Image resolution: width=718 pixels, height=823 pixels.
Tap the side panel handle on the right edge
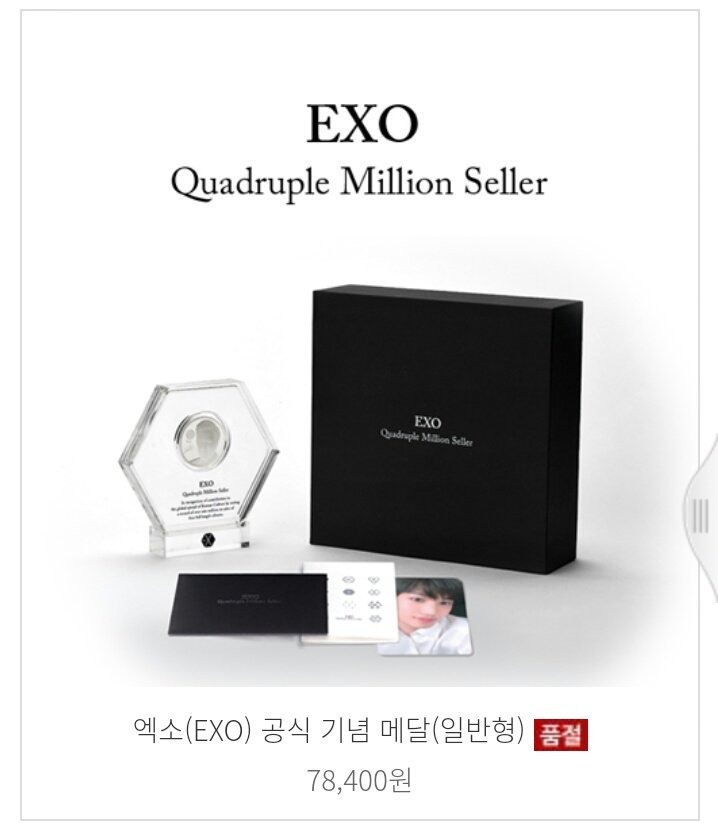[701, 516]
